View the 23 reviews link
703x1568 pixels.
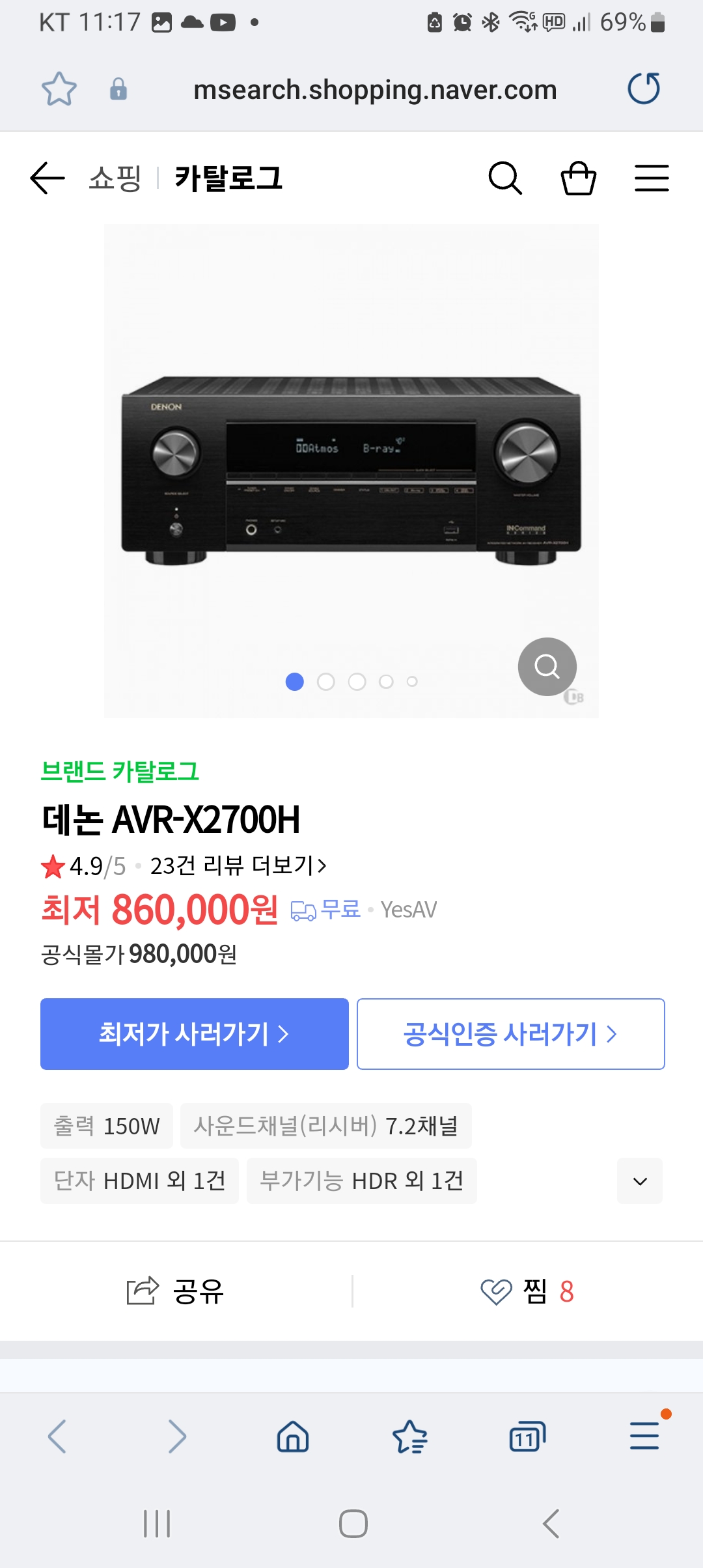pyautogui.click(x=238, y=865)
